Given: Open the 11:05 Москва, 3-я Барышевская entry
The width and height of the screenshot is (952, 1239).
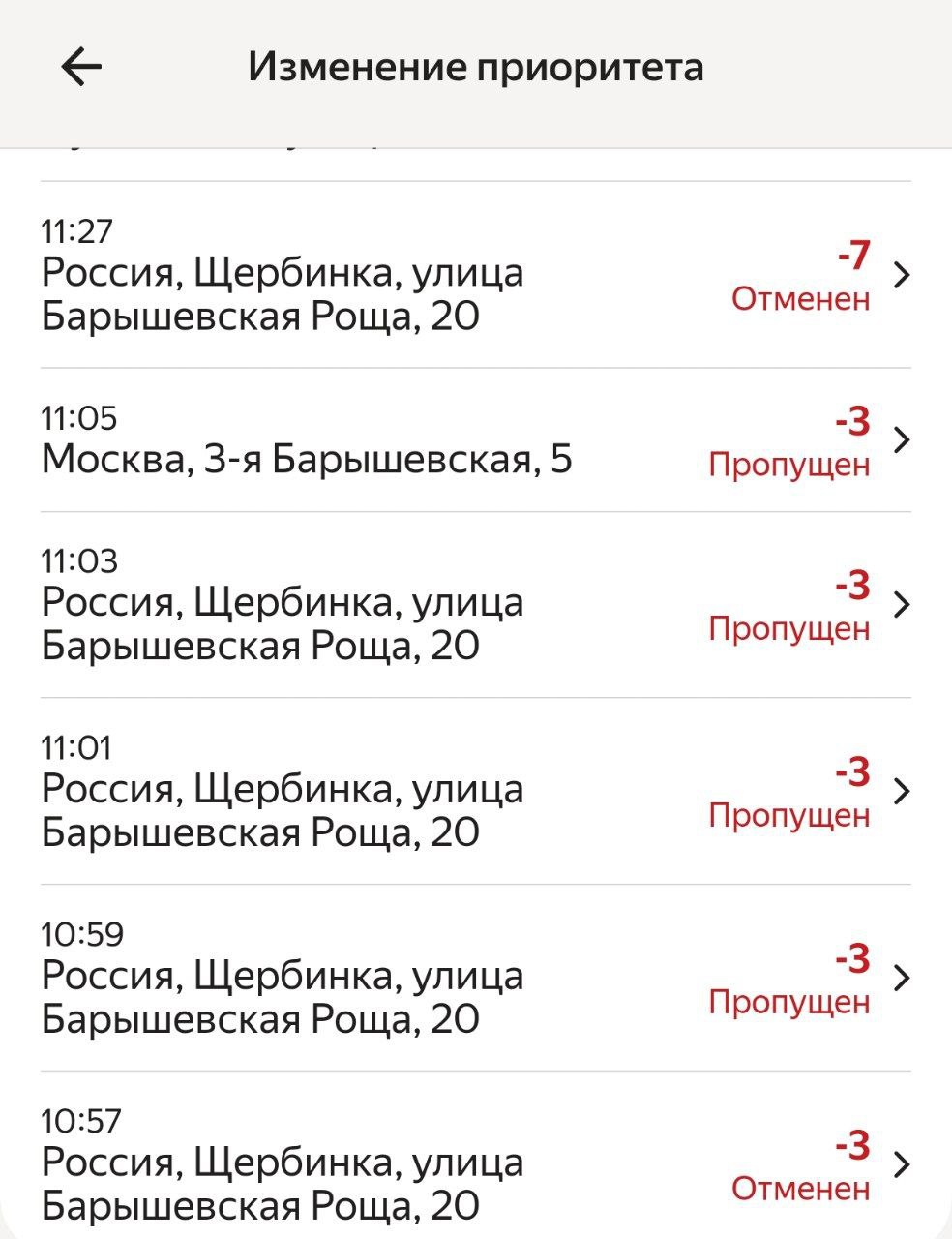Looking at the screenshot, I should tap(474, 440).
